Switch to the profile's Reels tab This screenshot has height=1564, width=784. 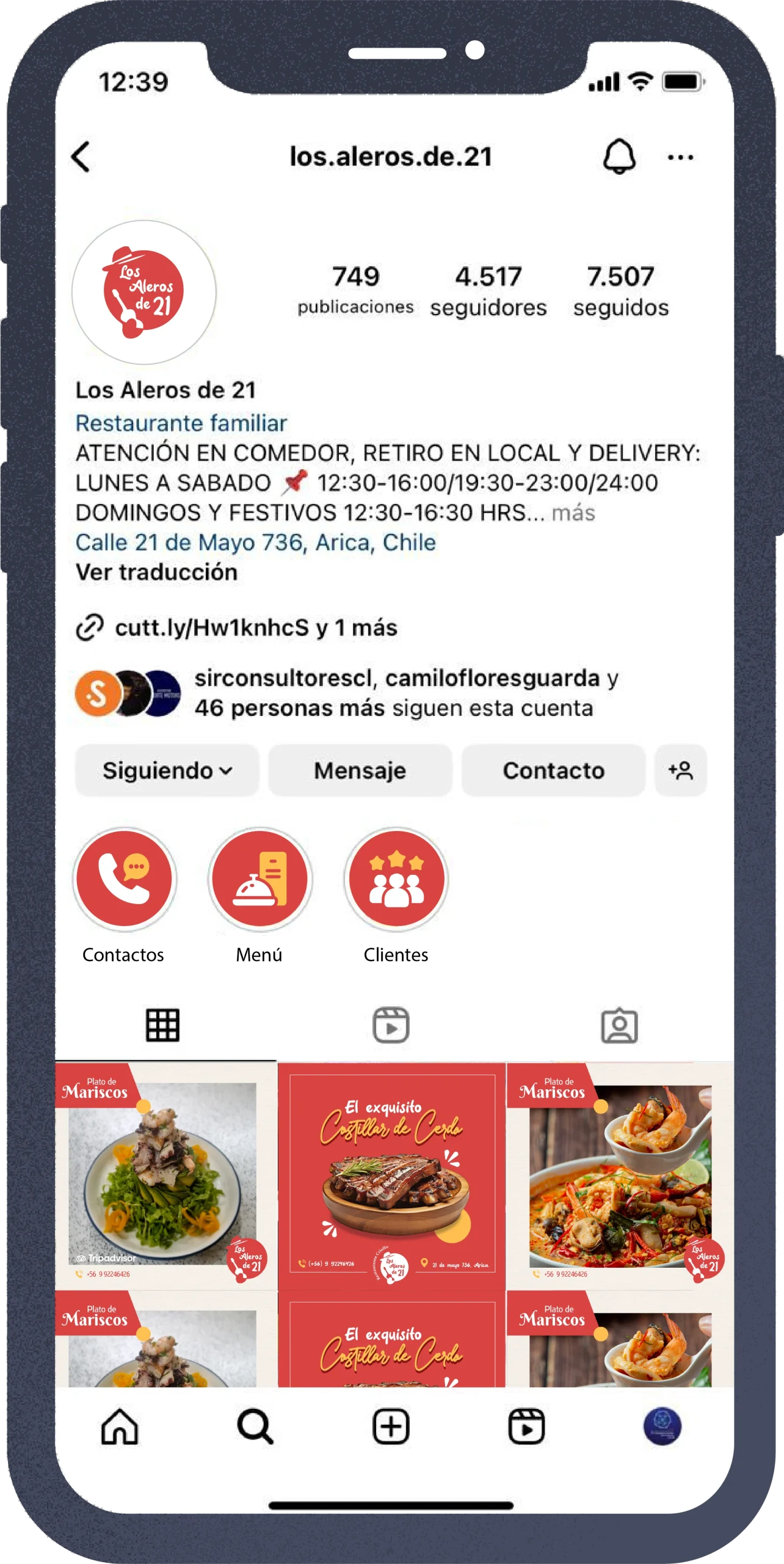tap(391, 1025)
